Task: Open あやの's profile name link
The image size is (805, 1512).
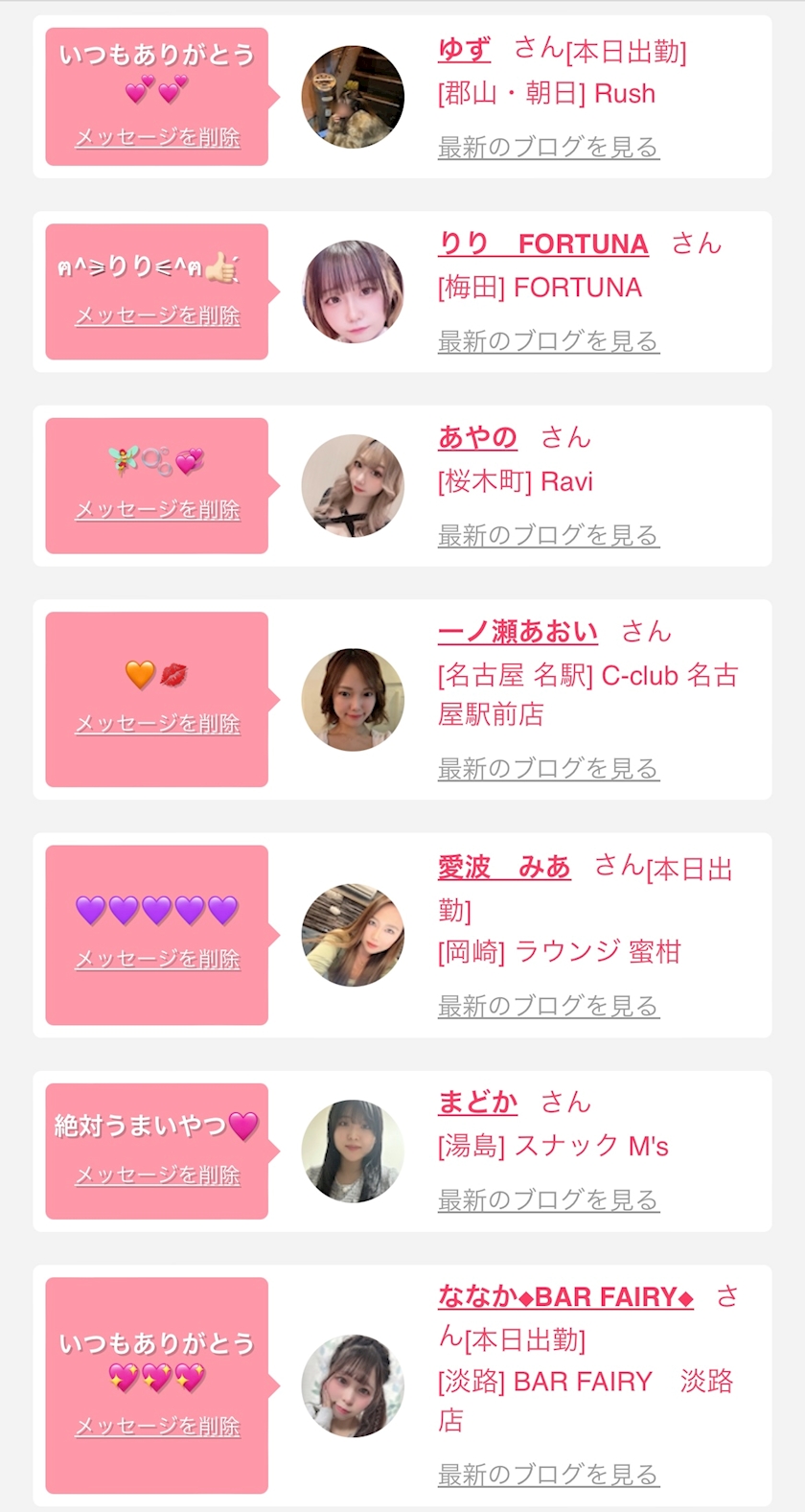Action: [x=477, y=437]
